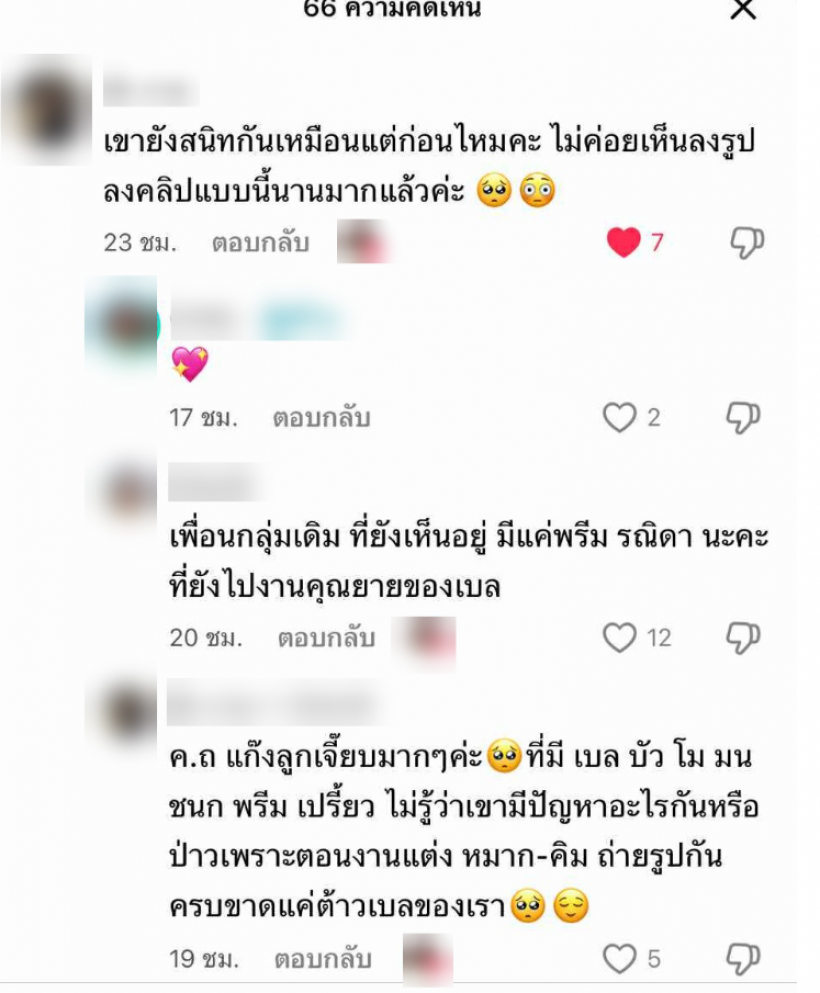Reply to the comment posted 19 ชม. ago

coord(322,959)
